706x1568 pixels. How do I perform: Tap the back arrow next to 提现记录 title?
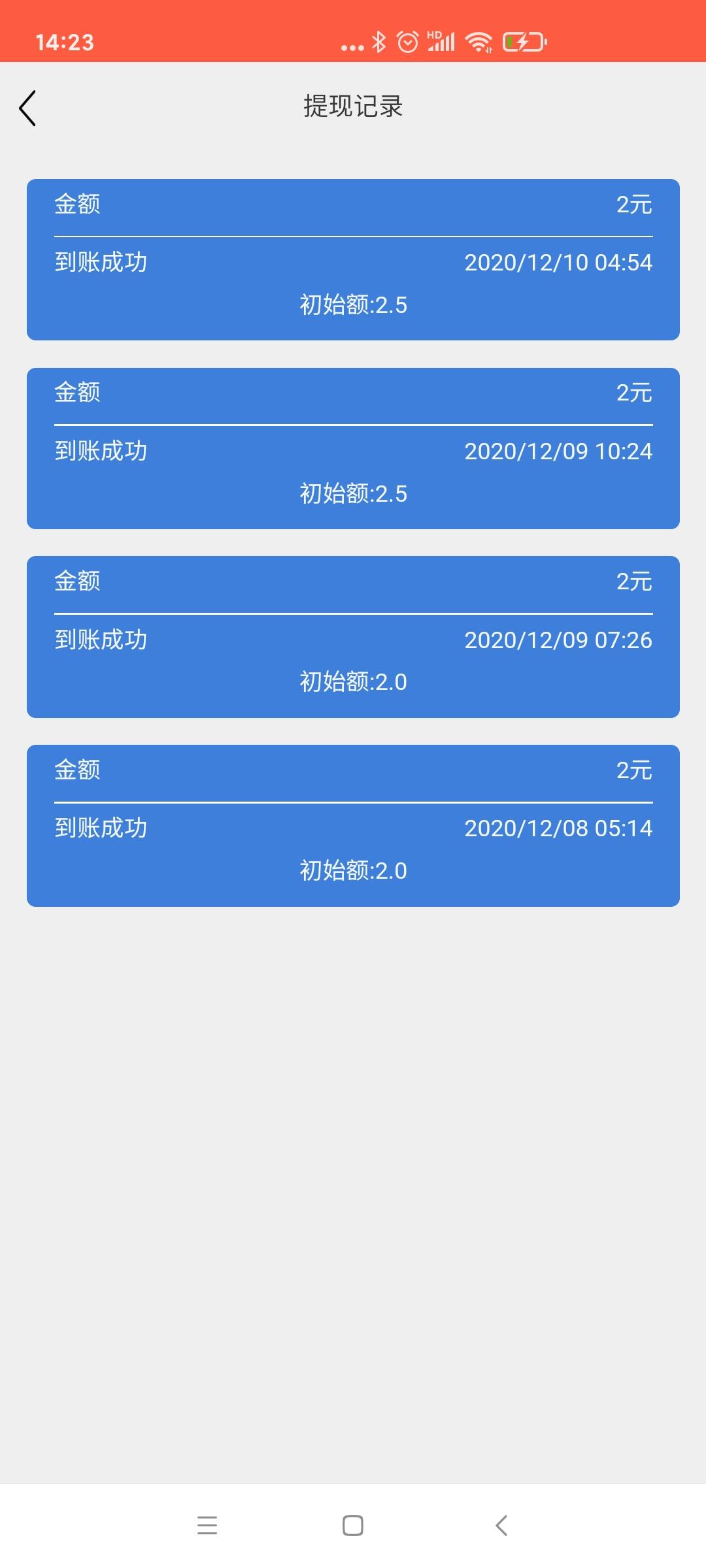pos(27,108)
